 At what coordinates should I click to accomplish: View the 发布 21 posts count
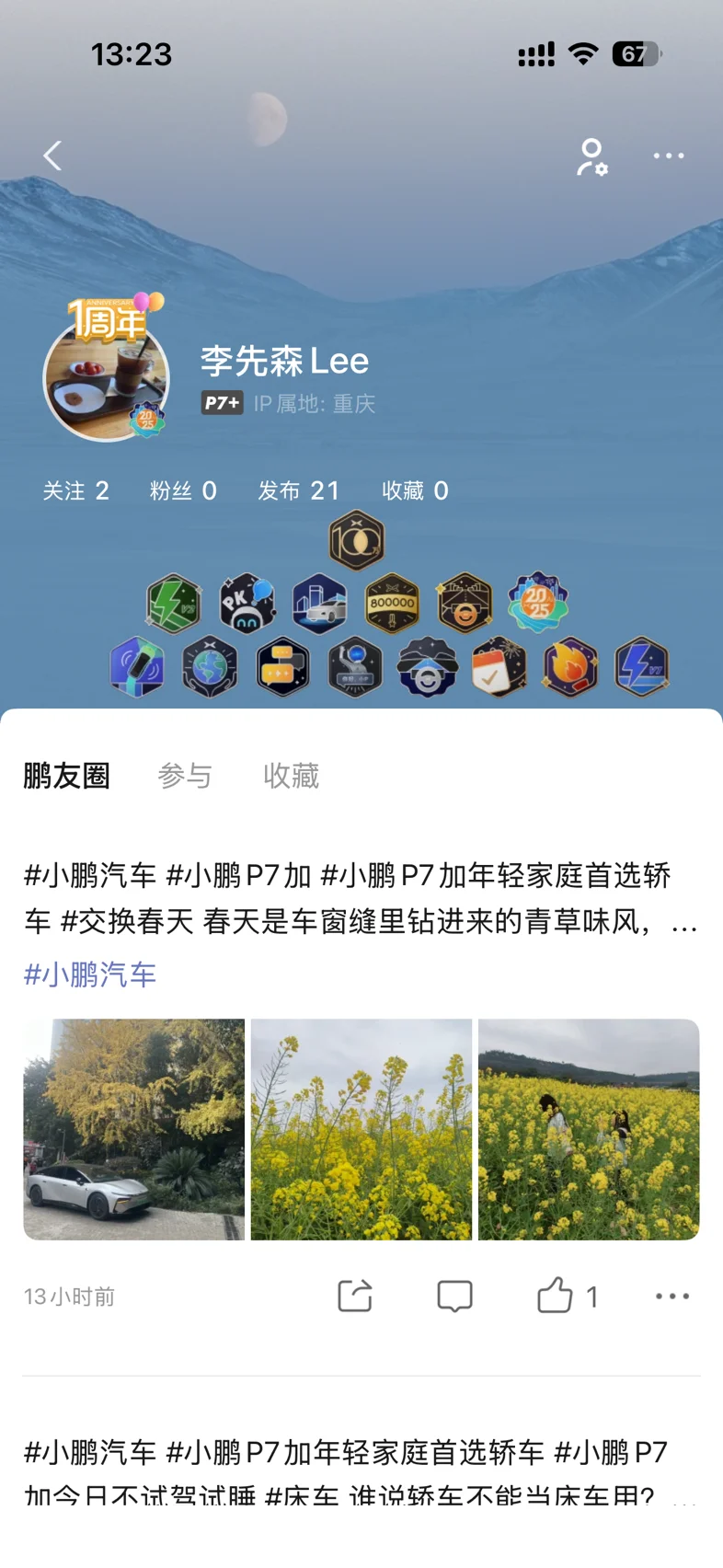[299, 490]
